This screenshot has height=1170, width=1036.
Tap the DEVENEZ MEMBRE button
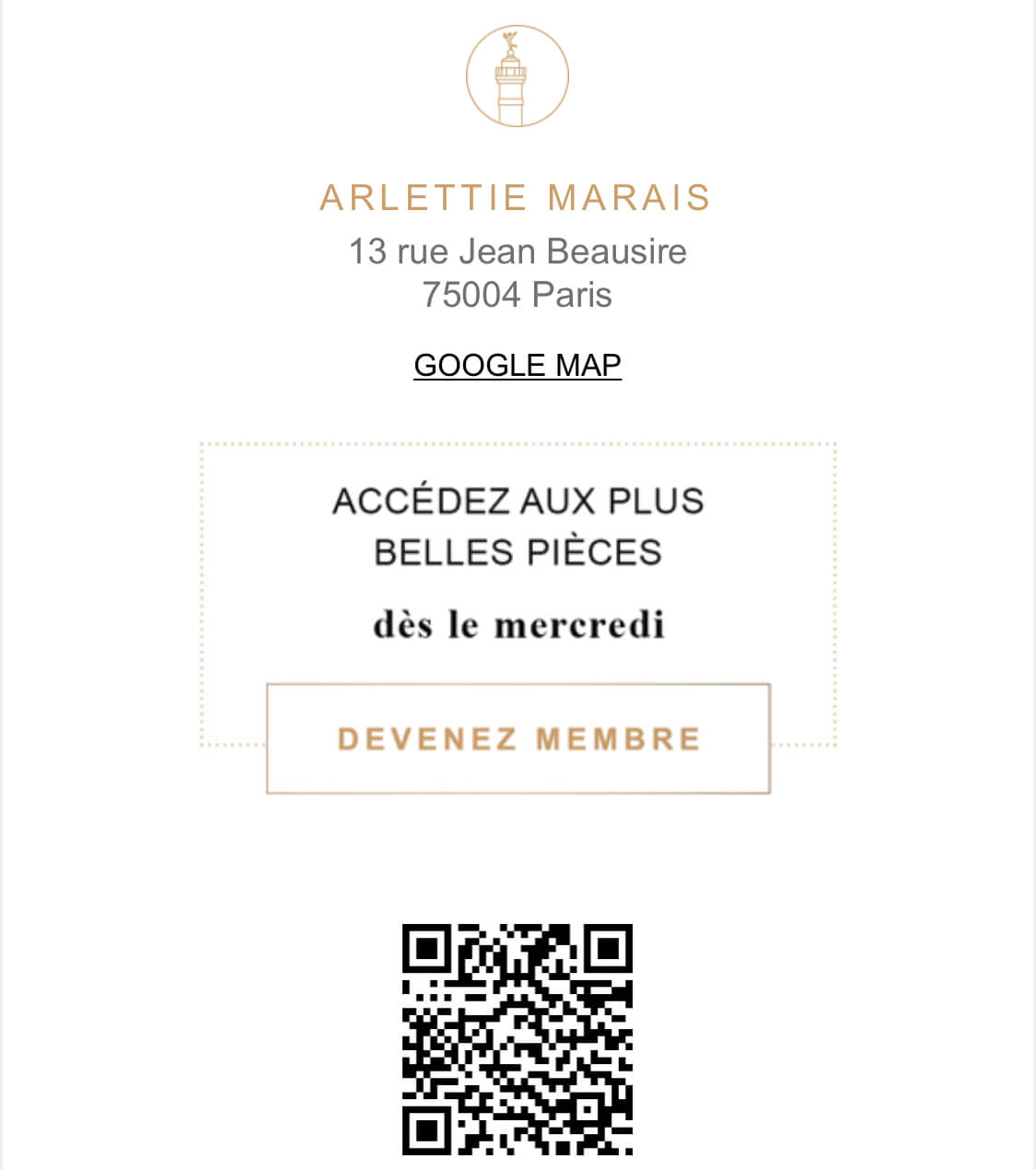click(x=518, y=739)
